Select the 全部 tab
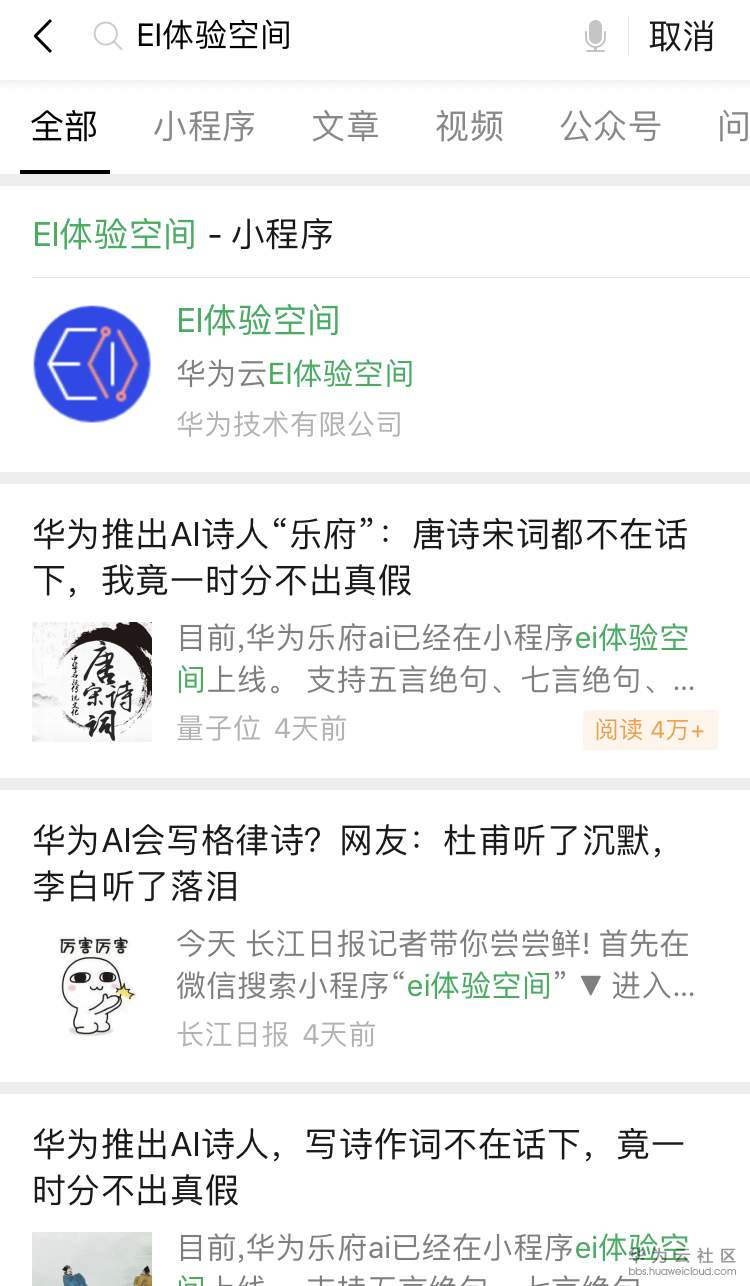 tap(64, 127)
